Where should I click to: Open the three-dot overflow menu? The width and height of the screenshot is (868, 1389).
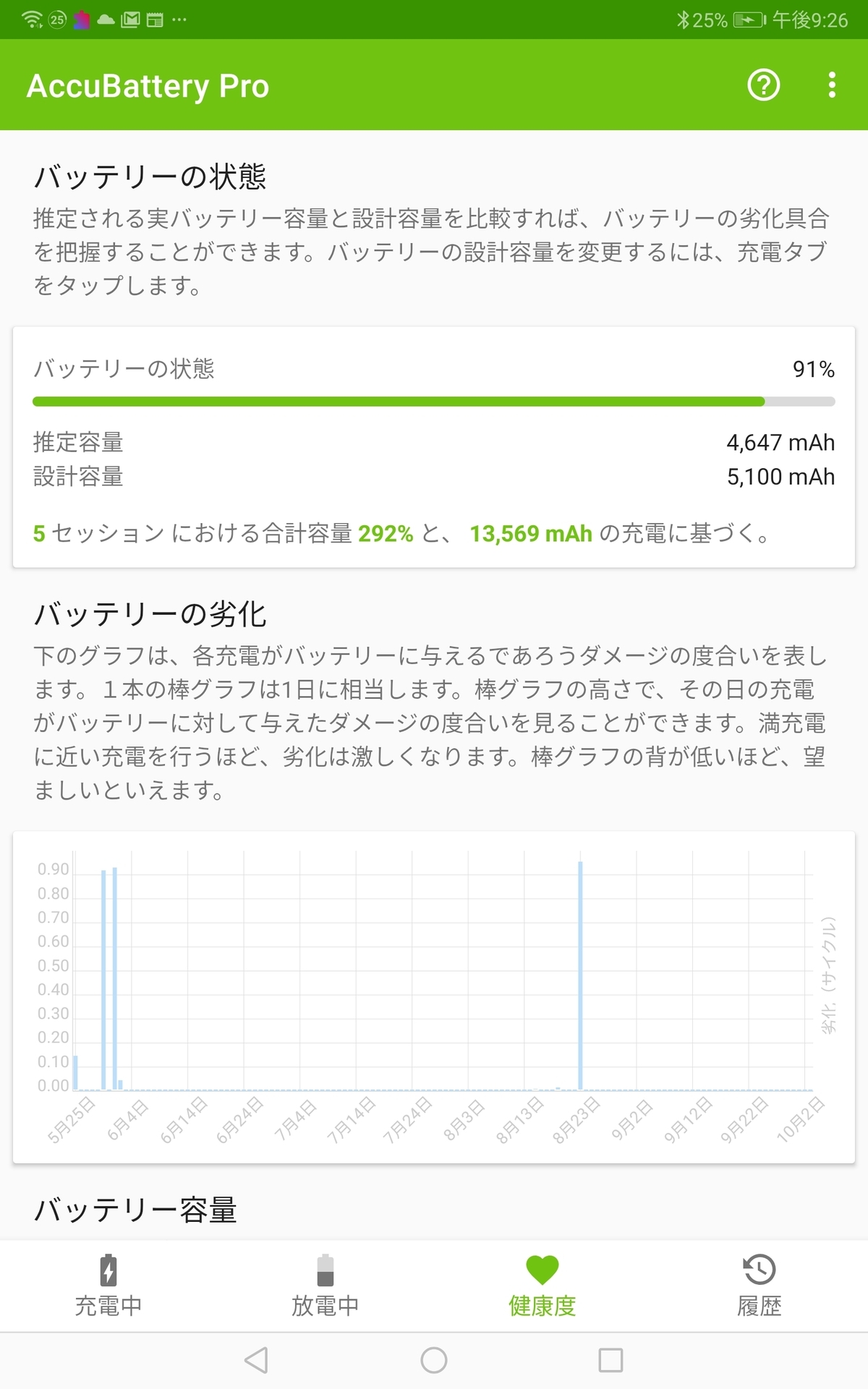833,85
